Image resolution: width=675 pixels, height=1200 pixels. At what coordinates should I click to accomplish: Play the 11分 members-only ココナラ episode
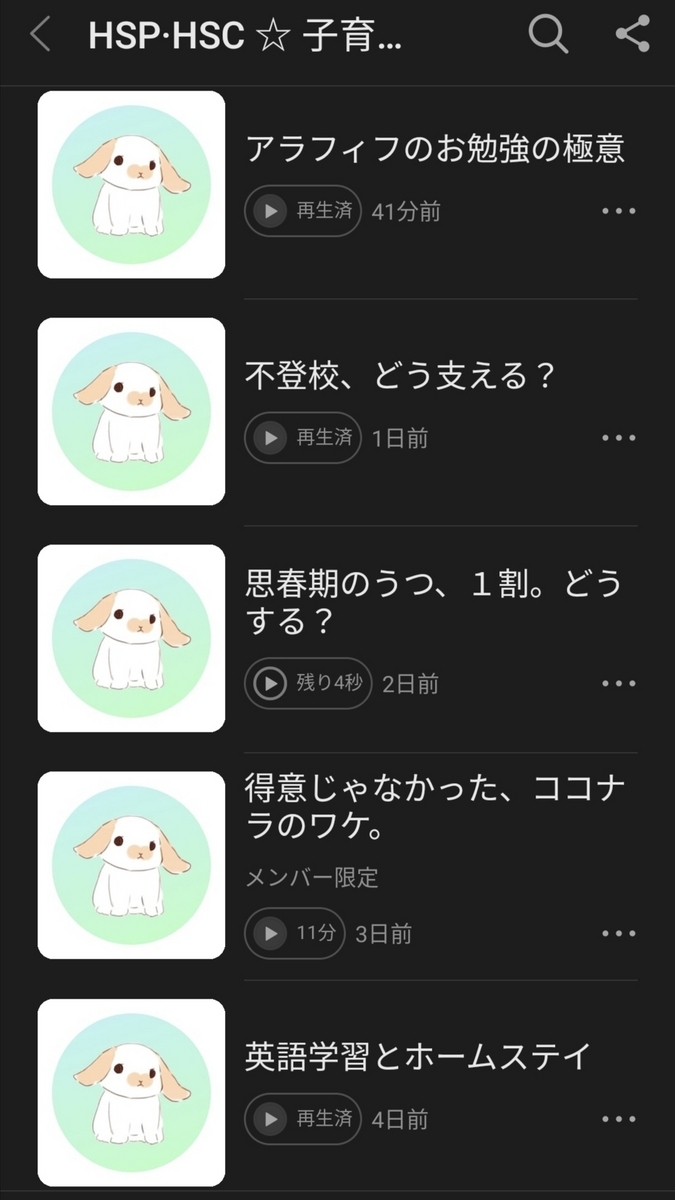tap(296, 934)
